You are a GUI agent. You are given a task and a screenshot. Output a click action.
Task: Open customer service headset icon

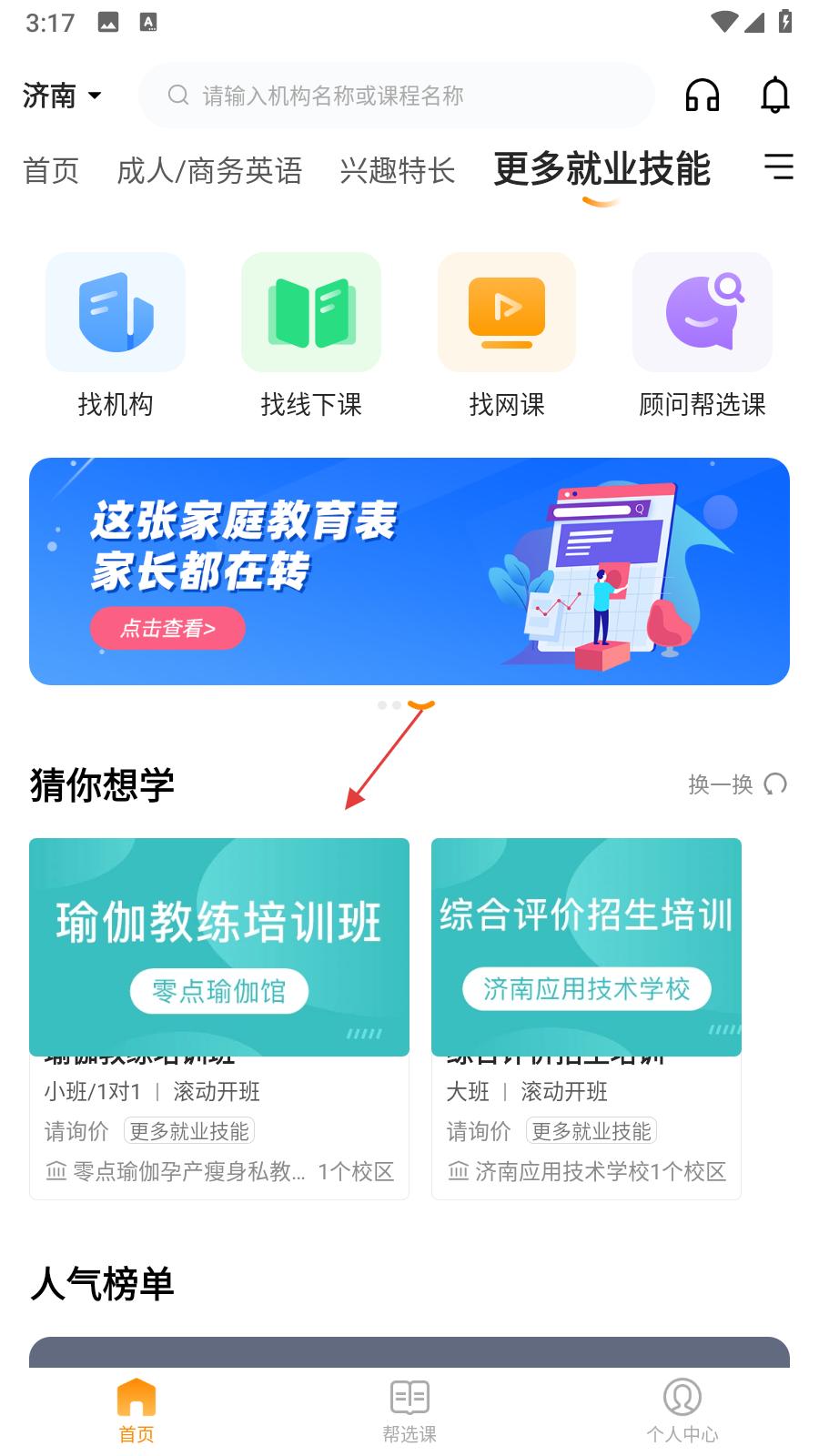tap(702, 96)
